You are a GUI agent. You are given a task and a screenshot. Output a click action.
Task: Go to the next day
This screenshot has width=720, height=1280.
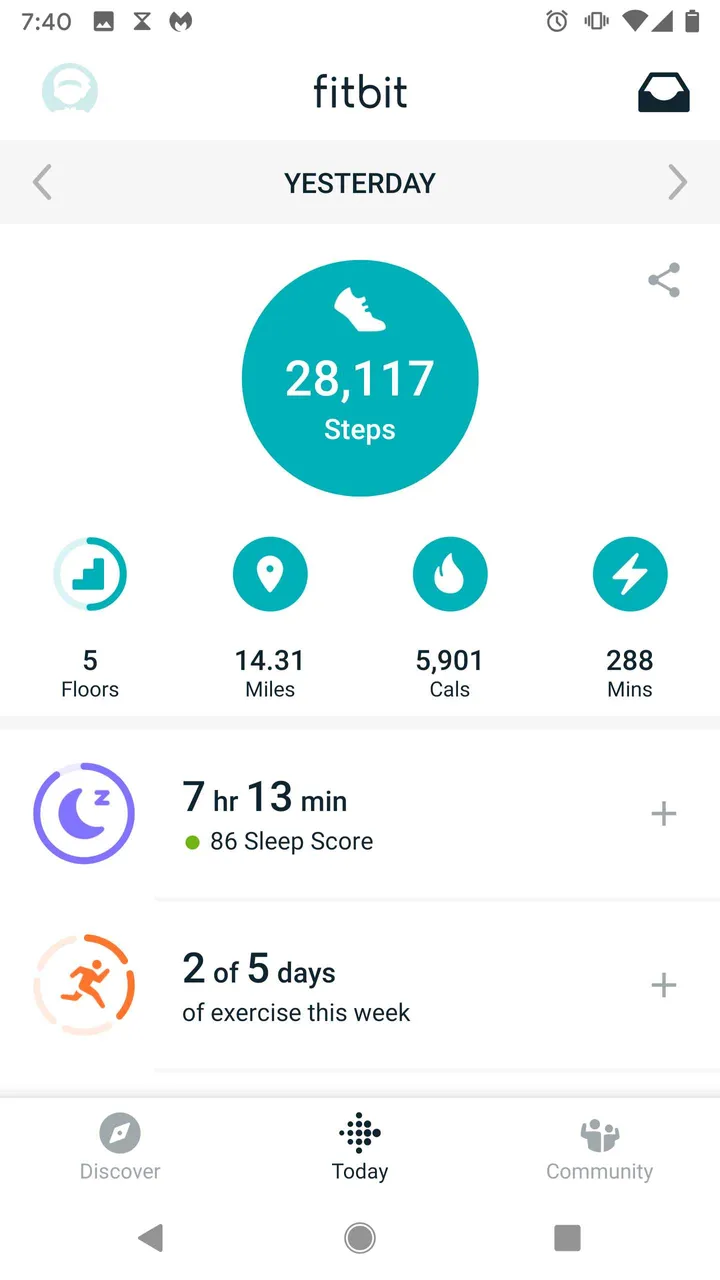coord(677,183)
